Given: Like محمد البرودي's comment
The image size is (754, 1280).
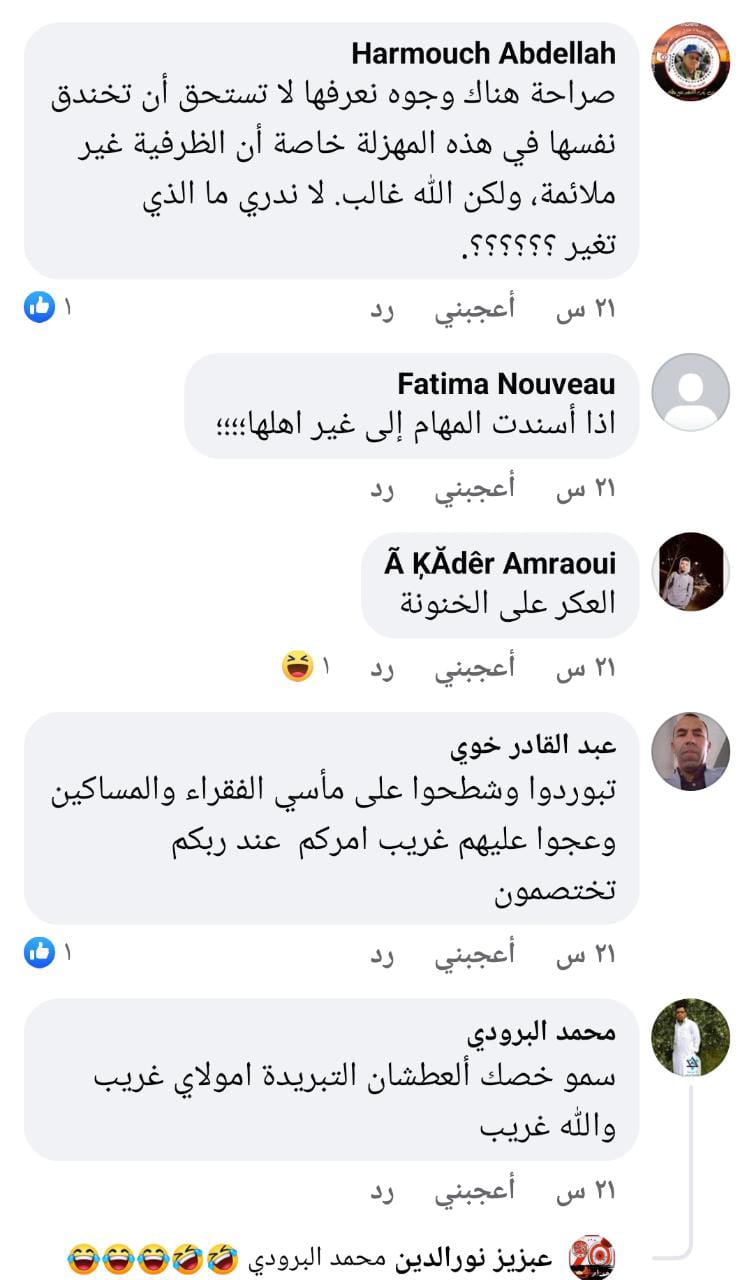Looking at the screenshot, I should pos(473,1191).
